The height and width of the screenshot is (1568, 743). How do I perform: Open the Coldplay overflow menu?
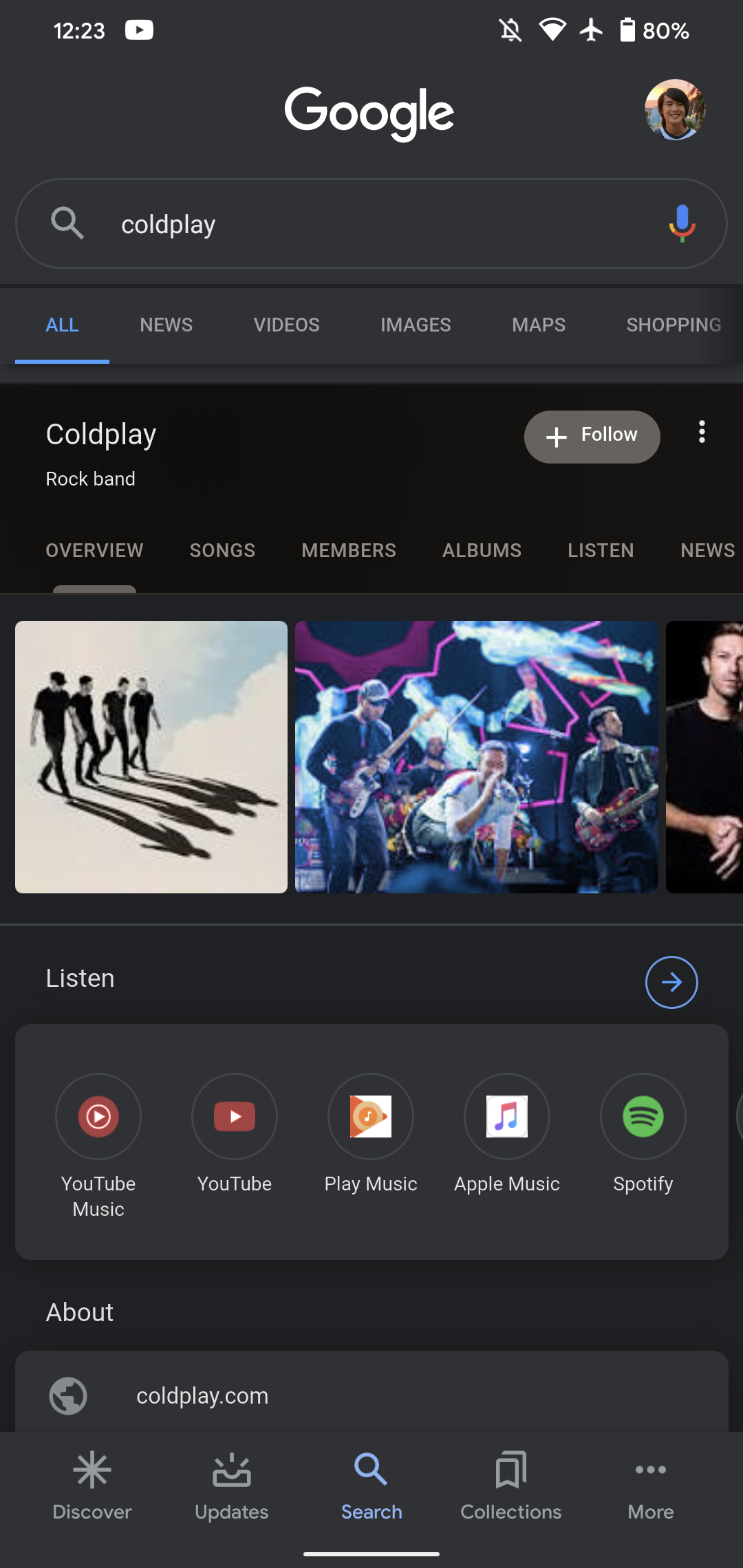pyautogui.click(x=702, y=432)
